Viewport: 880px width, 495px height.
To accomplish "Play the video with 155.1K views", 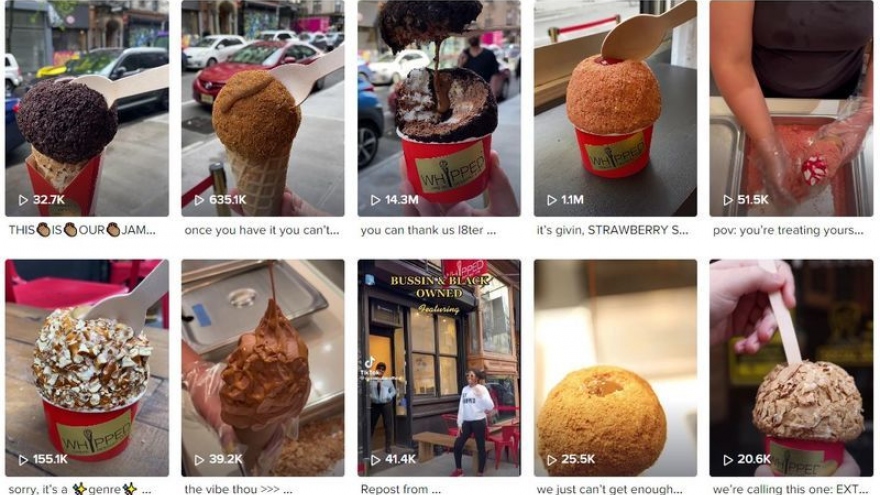I will click(87, 368).
